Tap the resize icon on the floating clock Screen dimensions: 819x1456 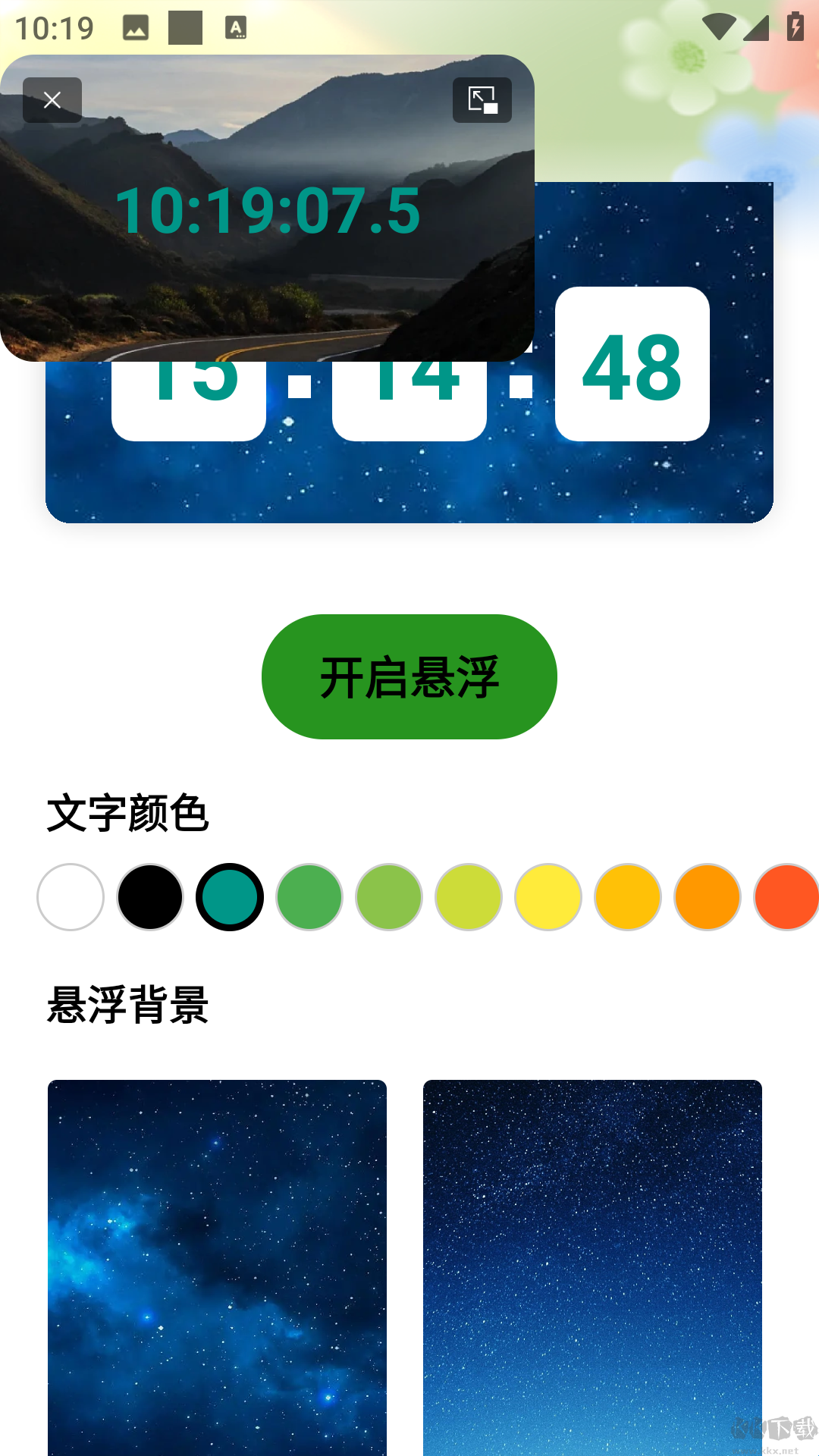[482, 99]
